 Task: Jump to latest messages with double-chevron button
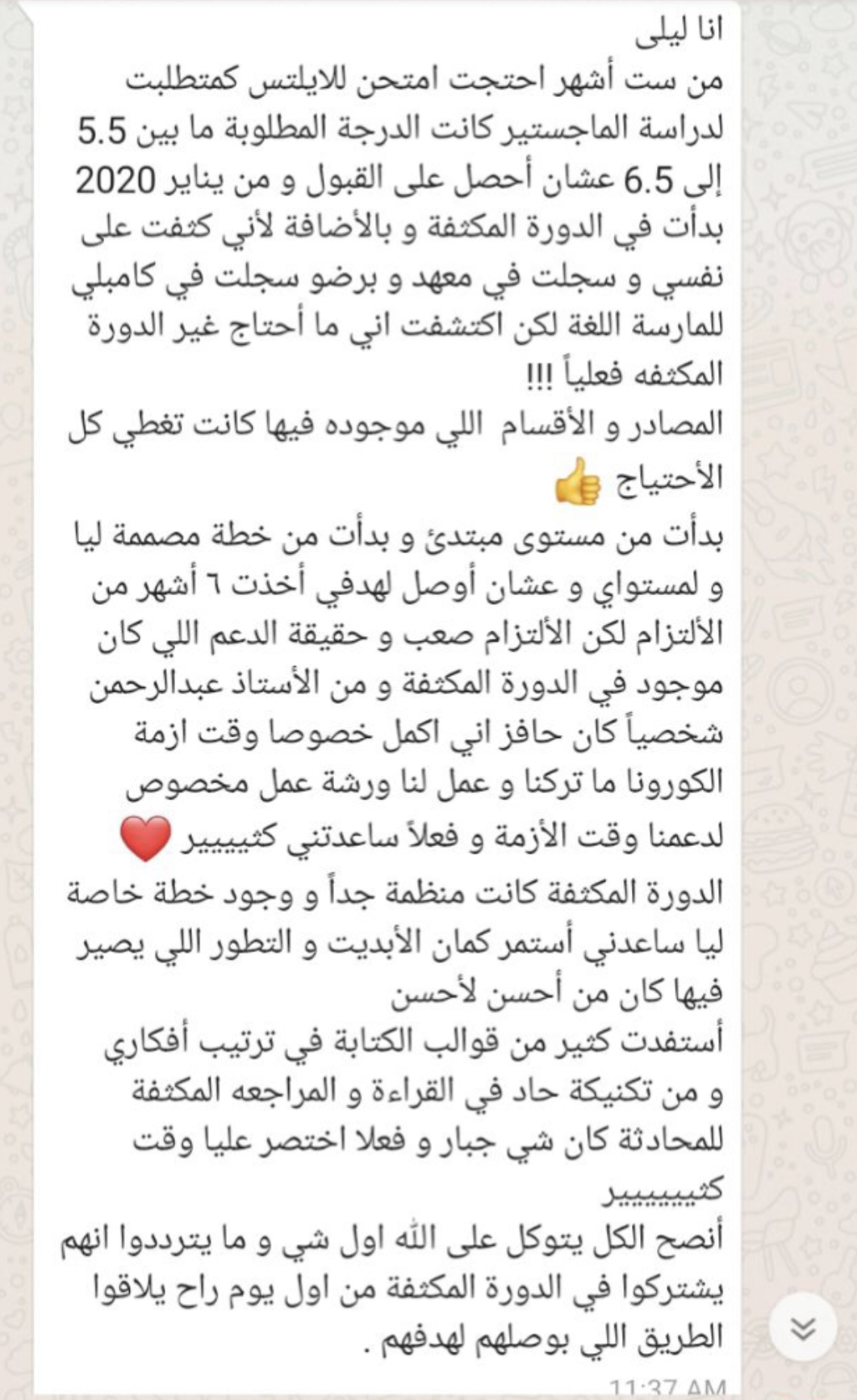pyautogui.click(x=802, y=1328)
